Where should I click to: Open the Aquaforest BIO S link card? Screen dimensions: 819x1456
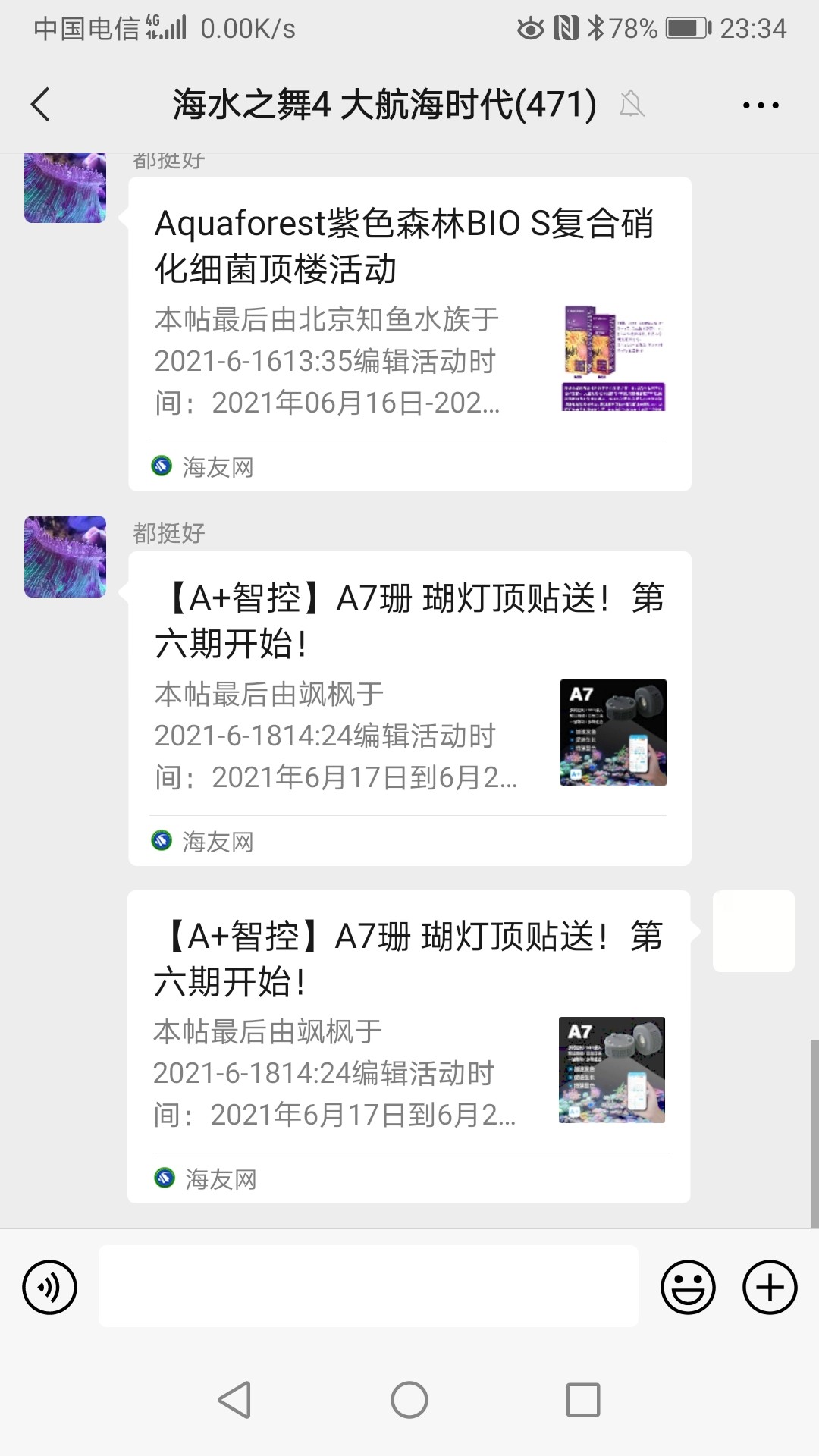pos(409,334)
